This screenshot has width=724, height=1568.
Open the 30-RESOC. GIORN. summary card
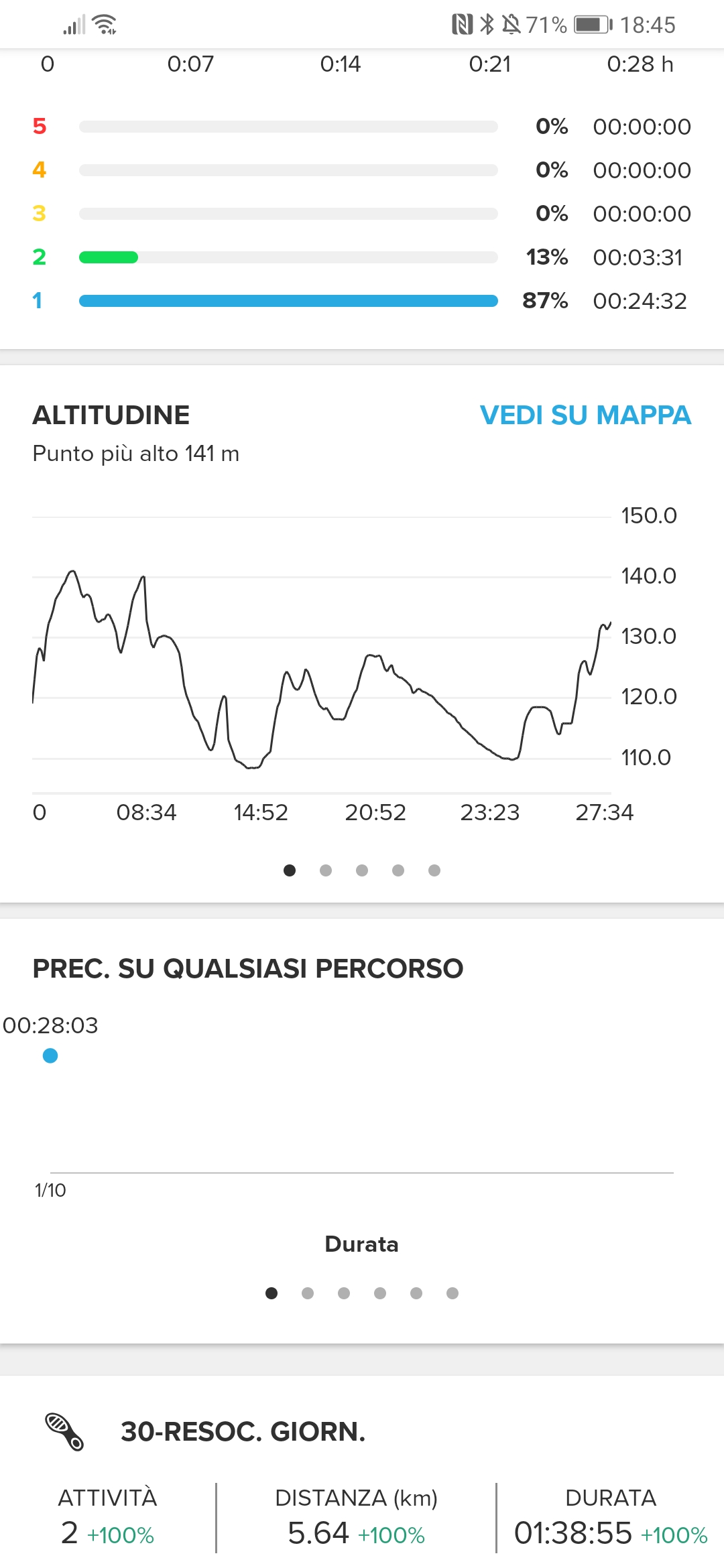pos(362,1474)
